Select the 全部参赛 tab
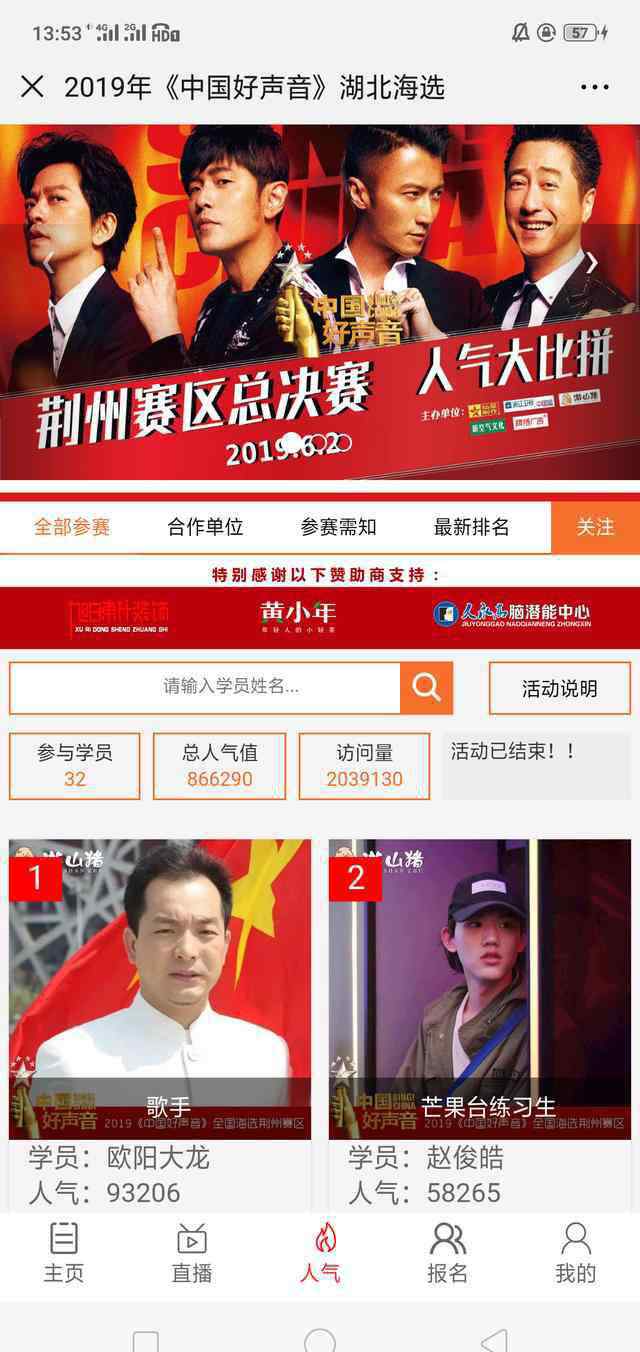 [x=72, y=527]
